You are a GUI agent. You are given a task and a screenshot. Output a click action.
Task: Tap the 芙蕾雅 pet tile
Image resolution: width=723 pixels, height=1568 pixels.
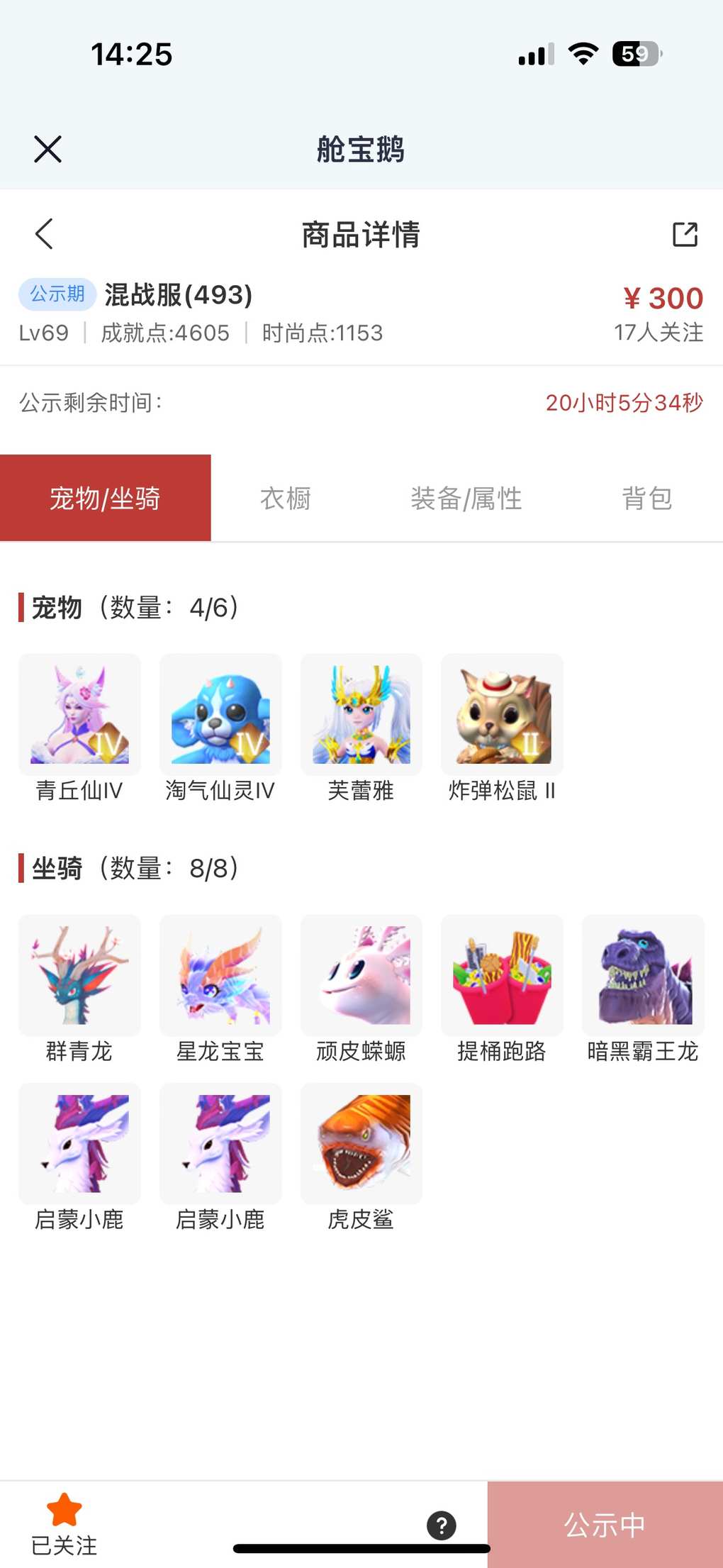(x=361, y=715)
